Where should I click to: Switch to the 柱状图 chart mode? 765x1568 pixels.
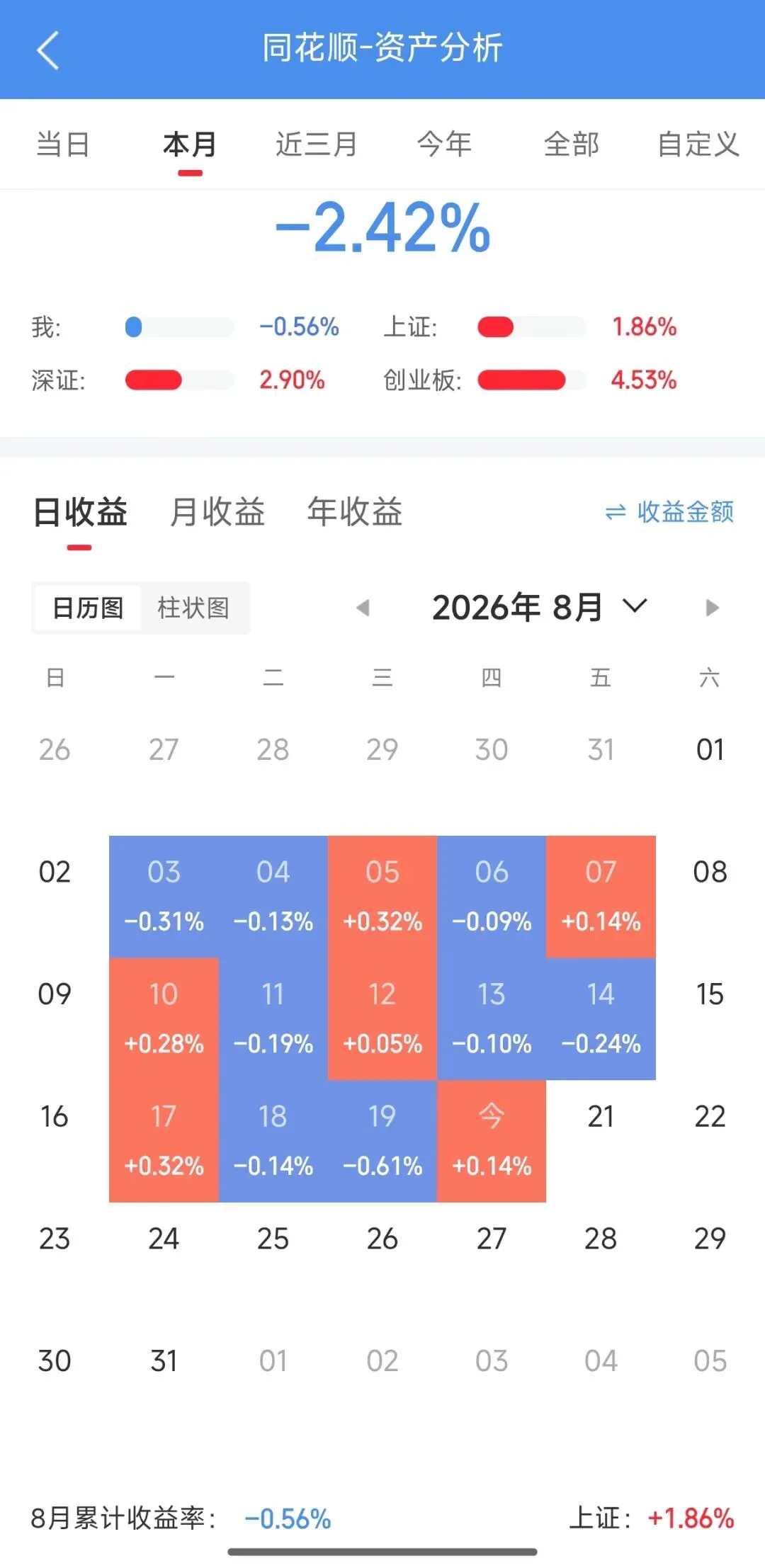pos(193,608)
